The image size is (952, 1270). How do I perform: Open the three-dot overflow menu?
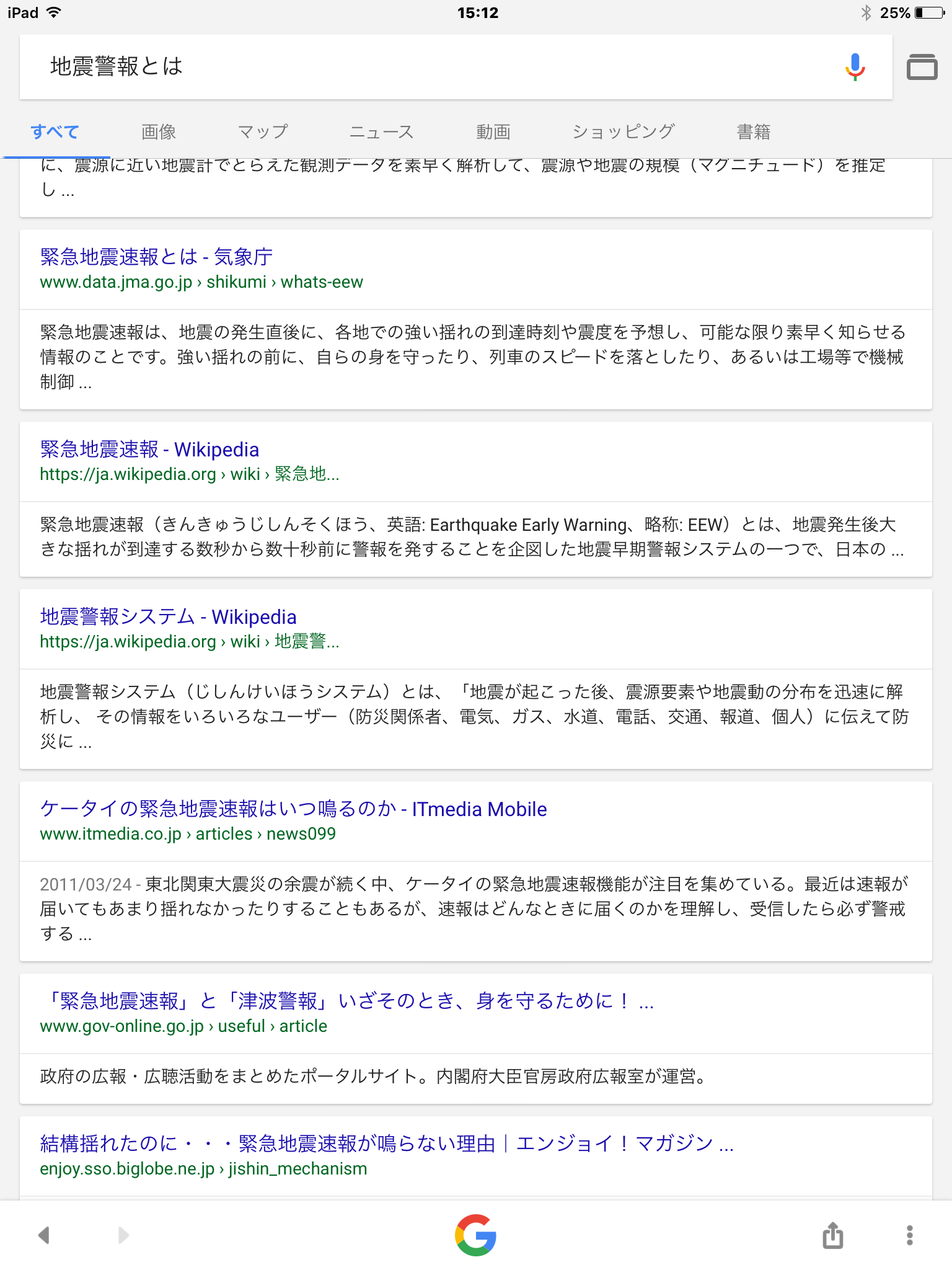[909, 1235]
